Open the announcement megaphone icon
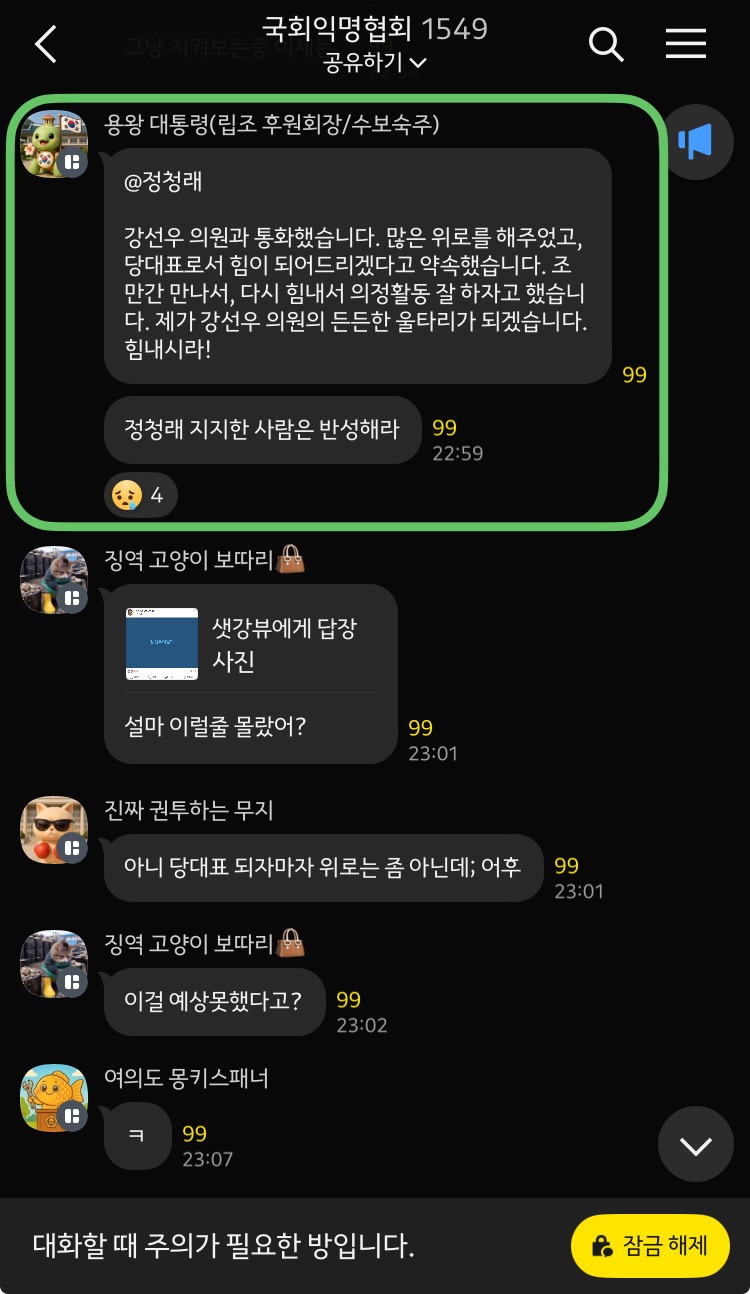This screenshot has width=750, height=1294. [697, 142]
